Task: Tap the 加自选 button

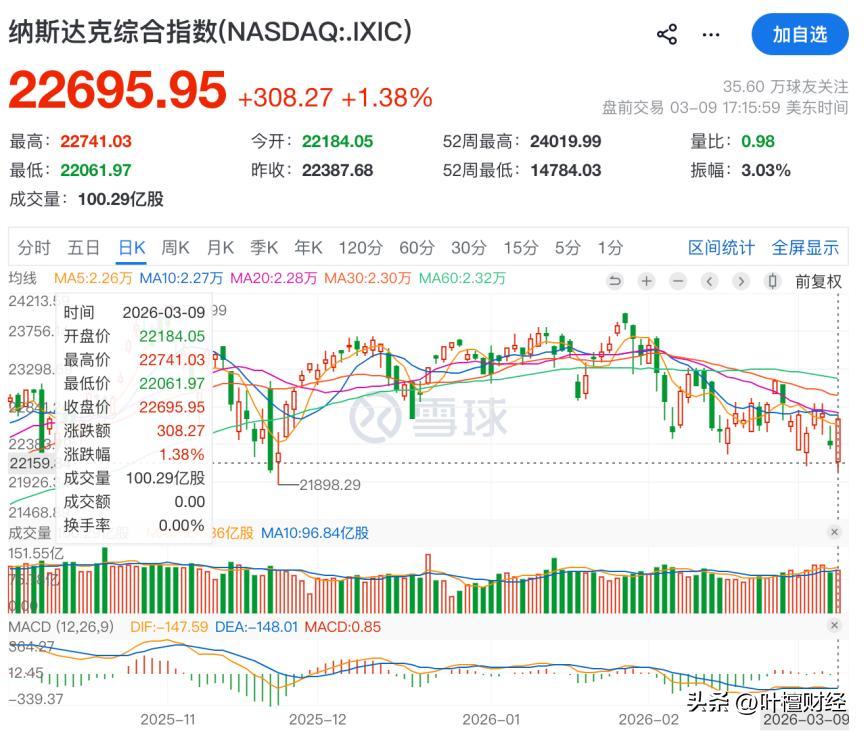Action: click(x=799, y=34)
